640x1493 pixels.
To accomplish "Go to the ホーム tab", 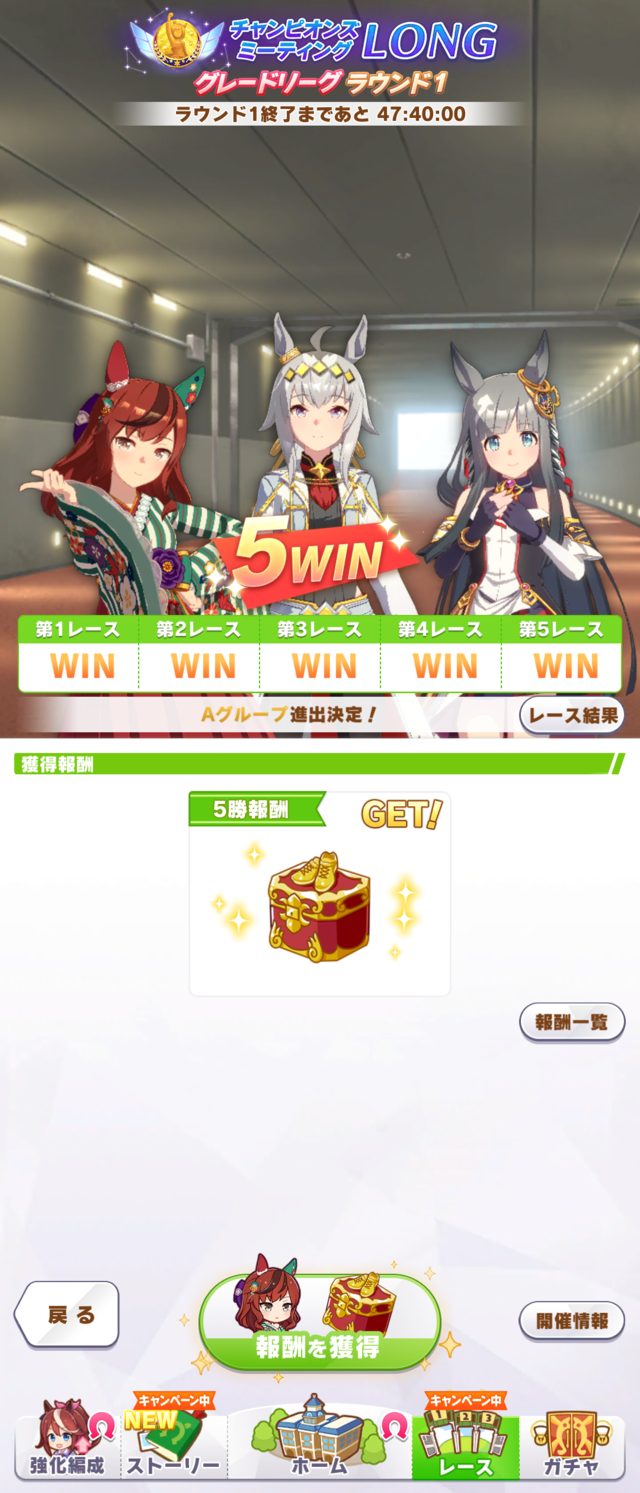I will pos(320,1446).
